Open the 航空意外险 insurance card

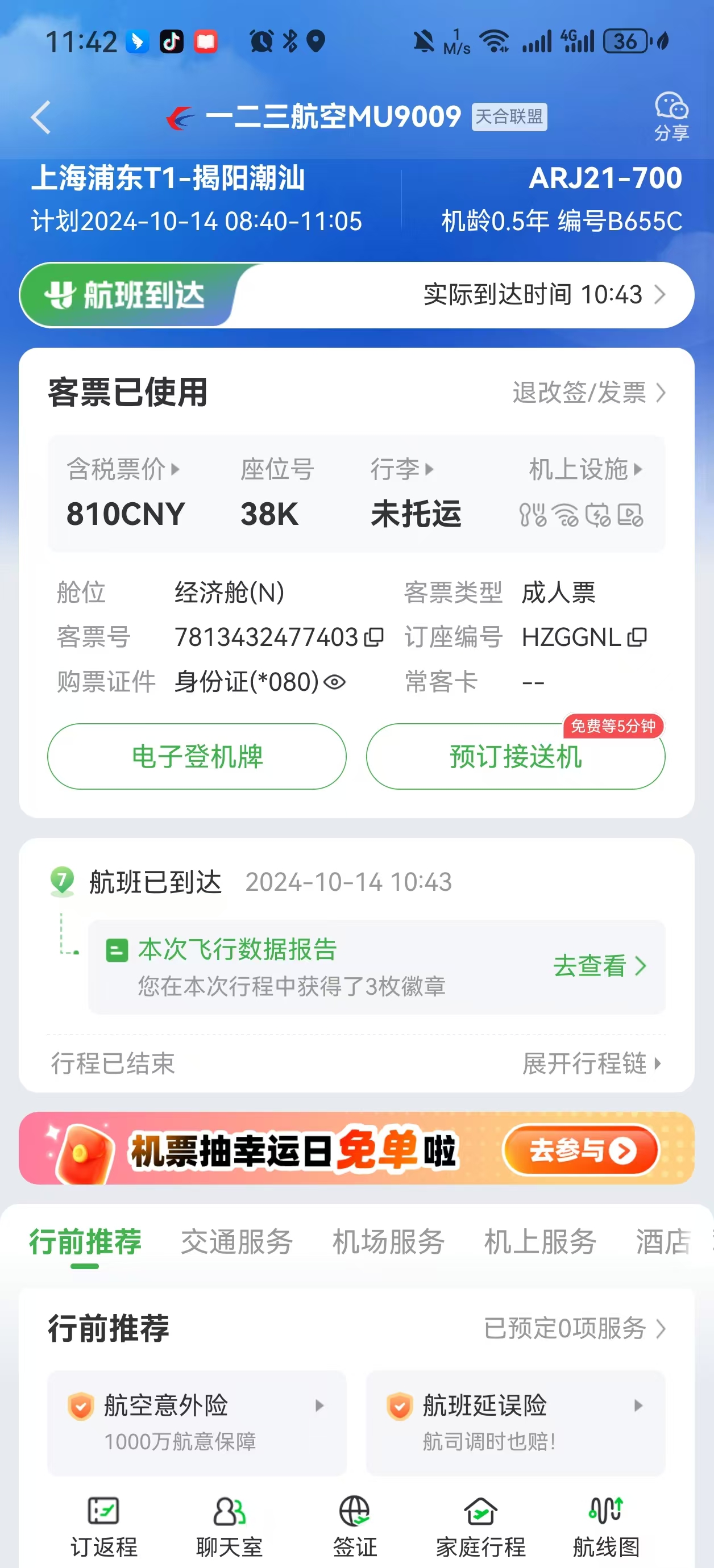click(x=197, y=1422)
